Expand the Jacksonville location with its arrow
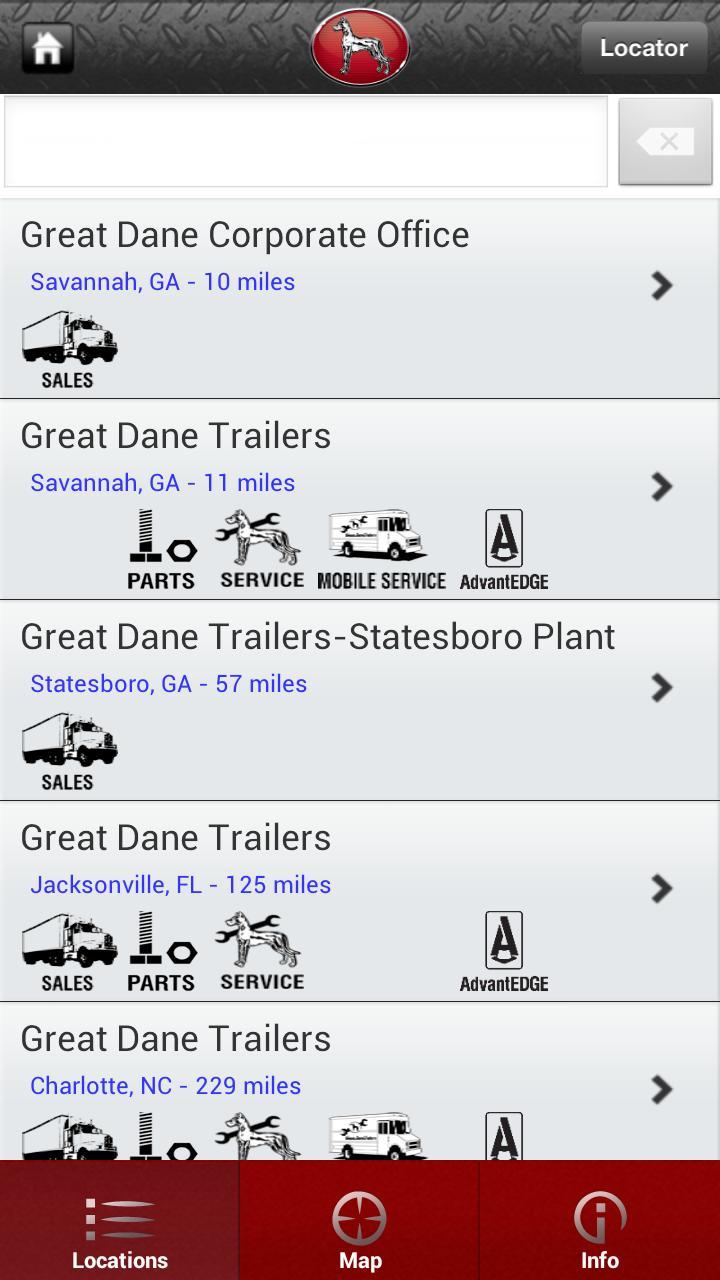 tap(662, 888)
